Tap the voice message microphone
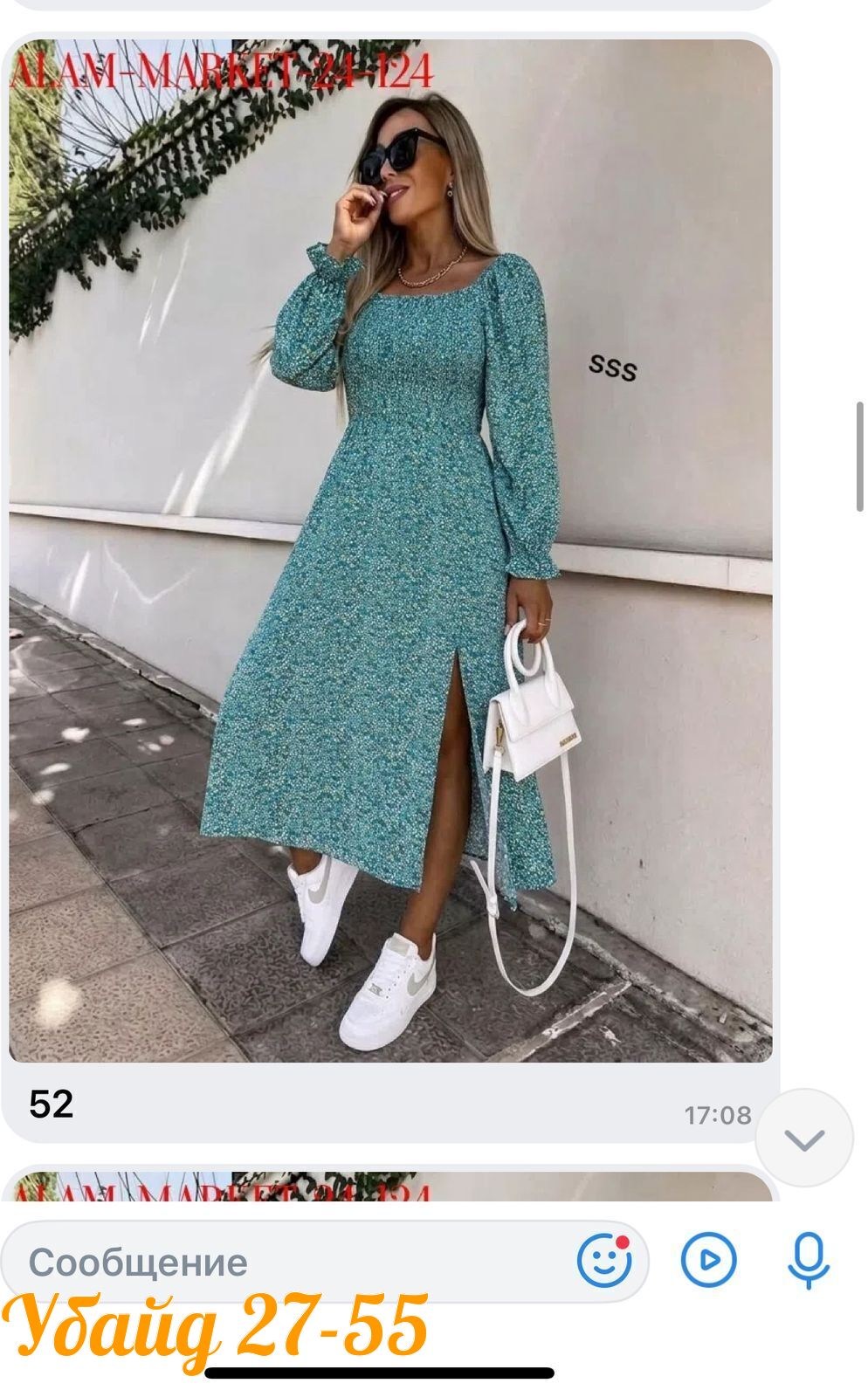 (x=809, y=1260)
